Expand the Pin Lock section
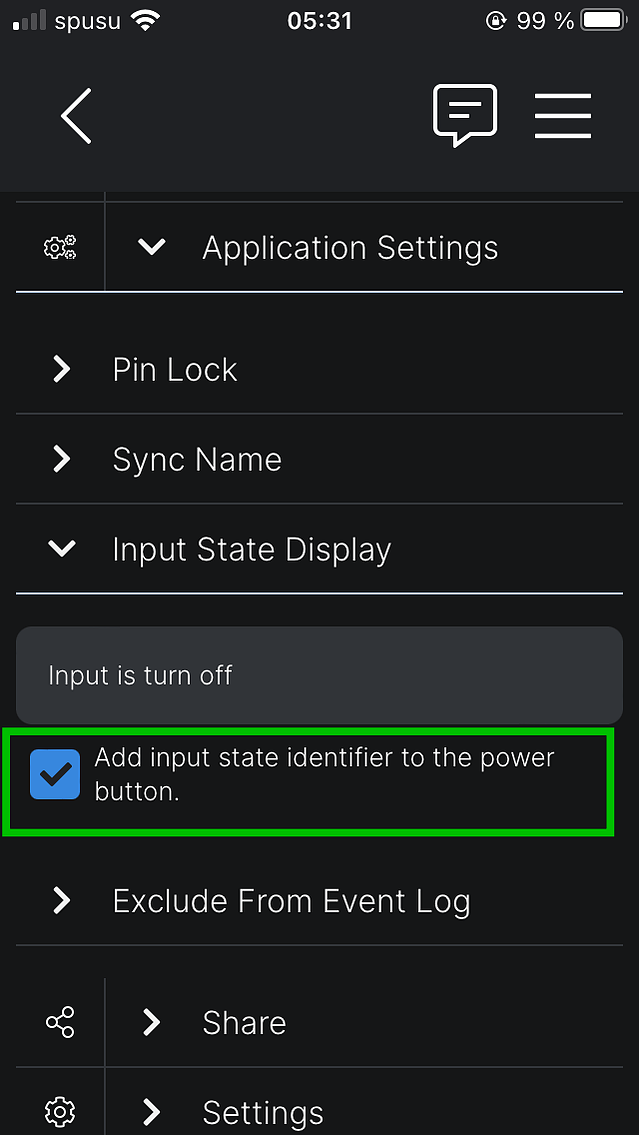639x1135 pixels. 319,370
